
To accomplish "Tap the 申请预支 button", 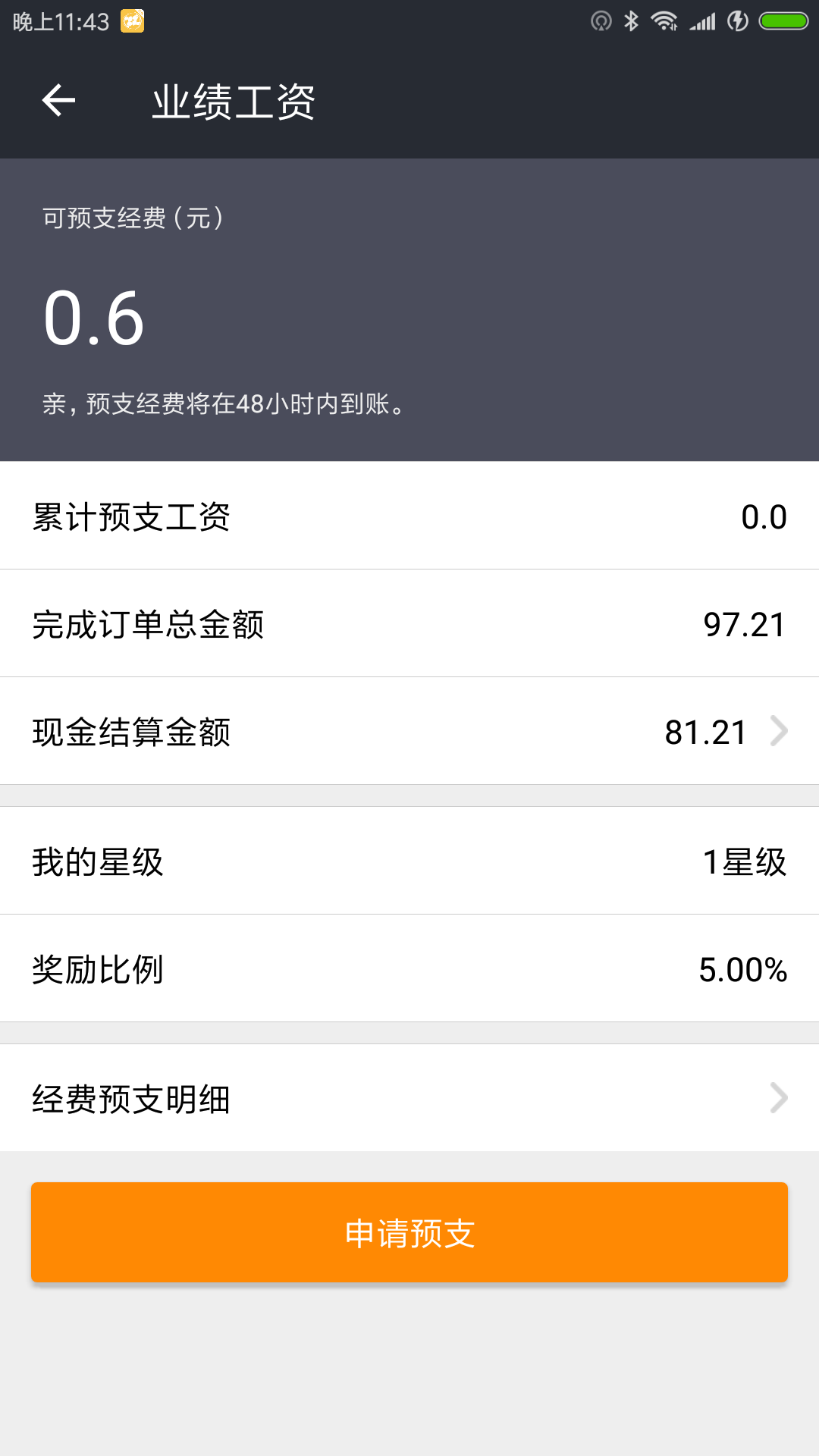I will coord(409,1232).
